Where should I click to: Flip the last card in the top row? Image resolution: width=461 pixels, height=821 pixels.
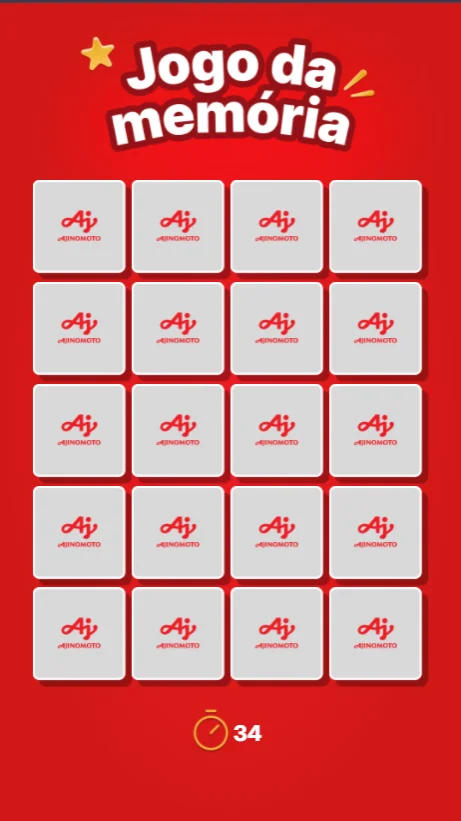point(376,226)
